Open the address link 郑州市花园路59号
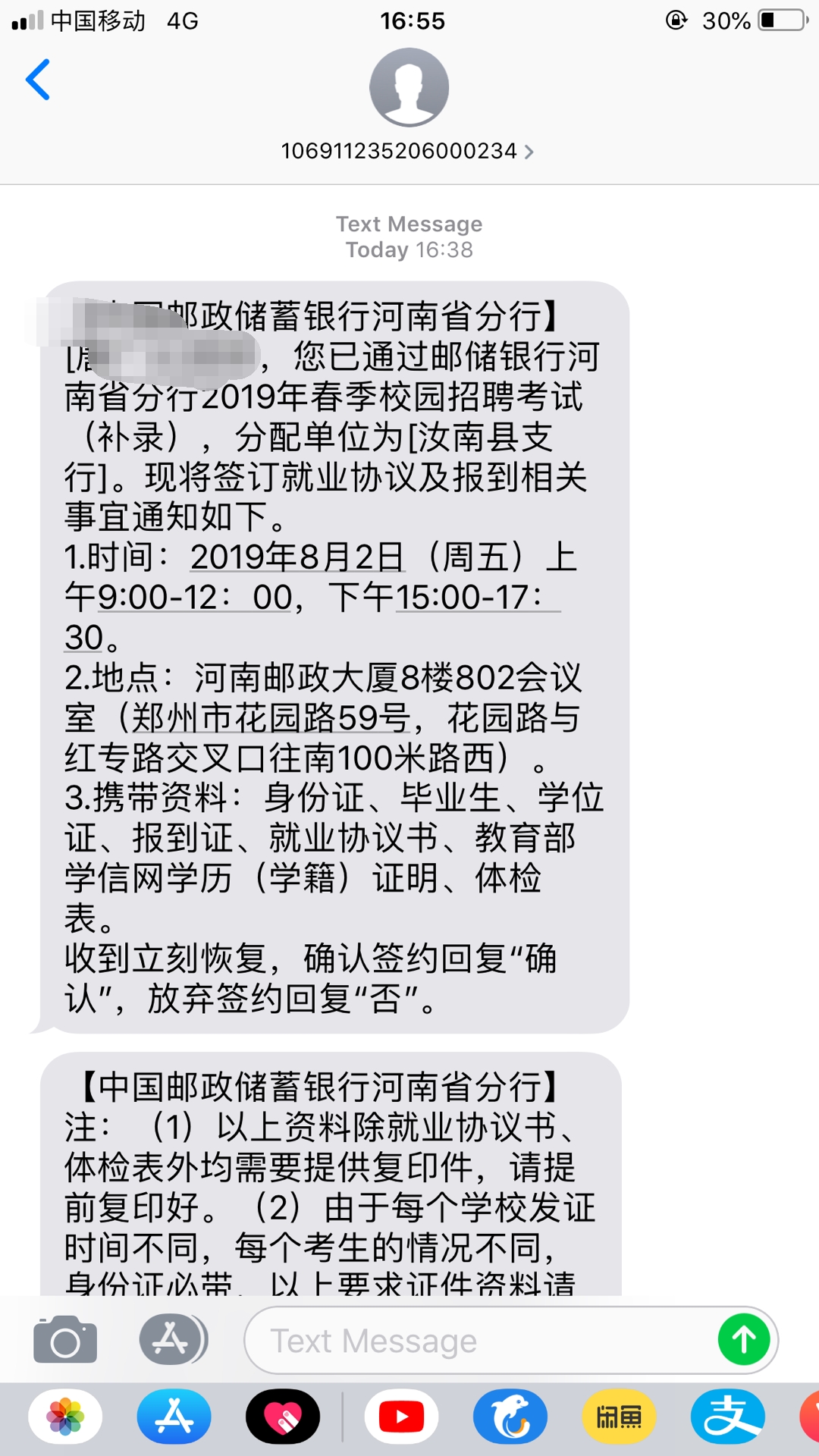Image resolution: width=819 pixels, height=1456 pixels. pyautogui.click(x=271, y=717)
